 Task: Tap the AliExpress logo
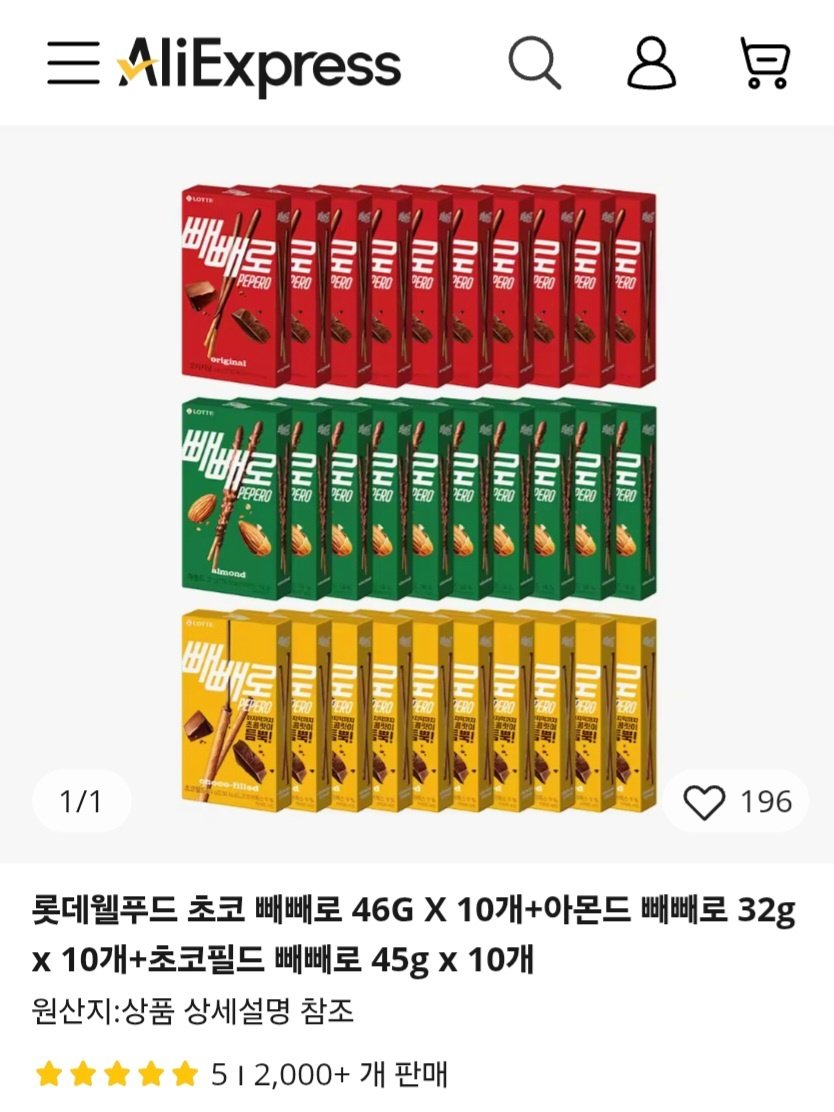click(258, 62)
